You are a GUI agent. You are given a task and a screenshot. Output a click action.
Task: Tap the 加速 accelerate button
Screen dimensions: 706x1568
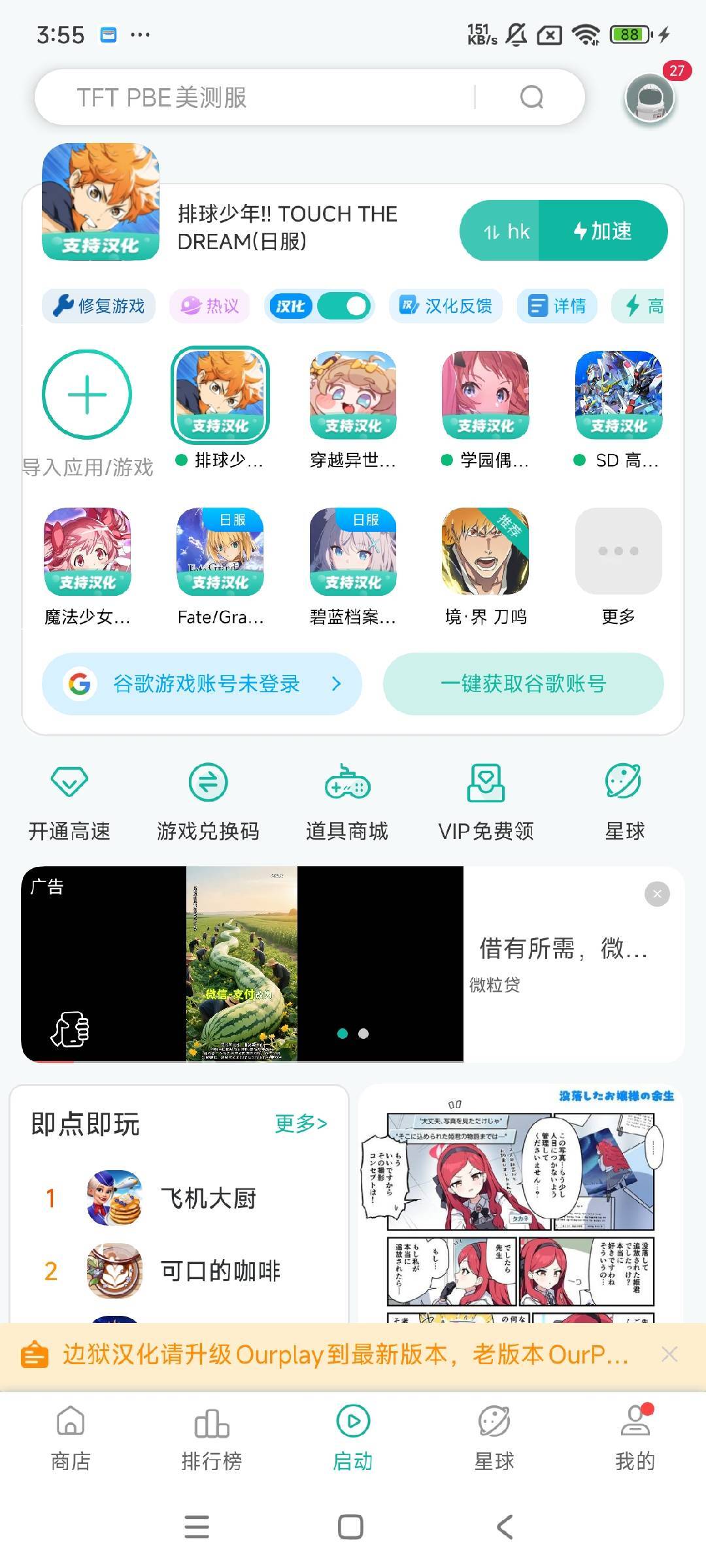(x=602, y=231)
